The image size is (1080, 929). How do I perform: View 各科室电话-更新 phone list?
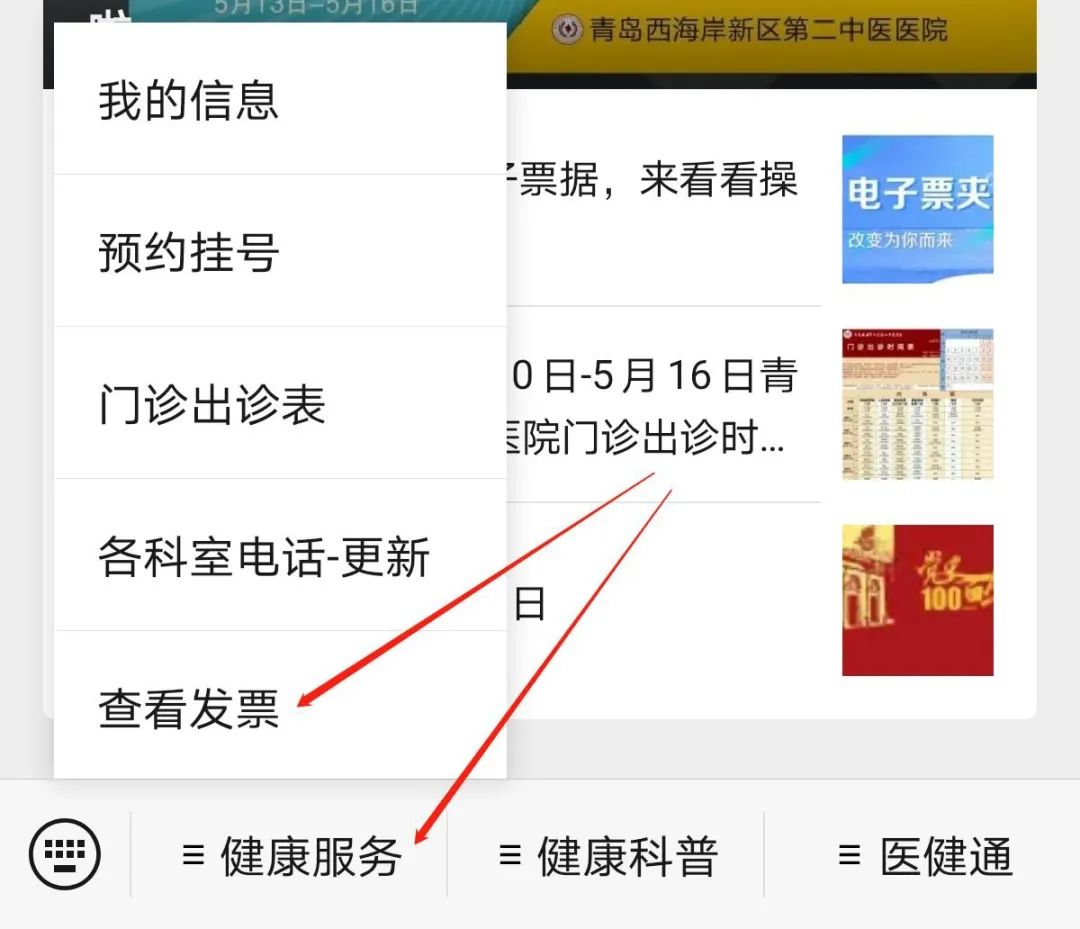[x=264, y=557]
